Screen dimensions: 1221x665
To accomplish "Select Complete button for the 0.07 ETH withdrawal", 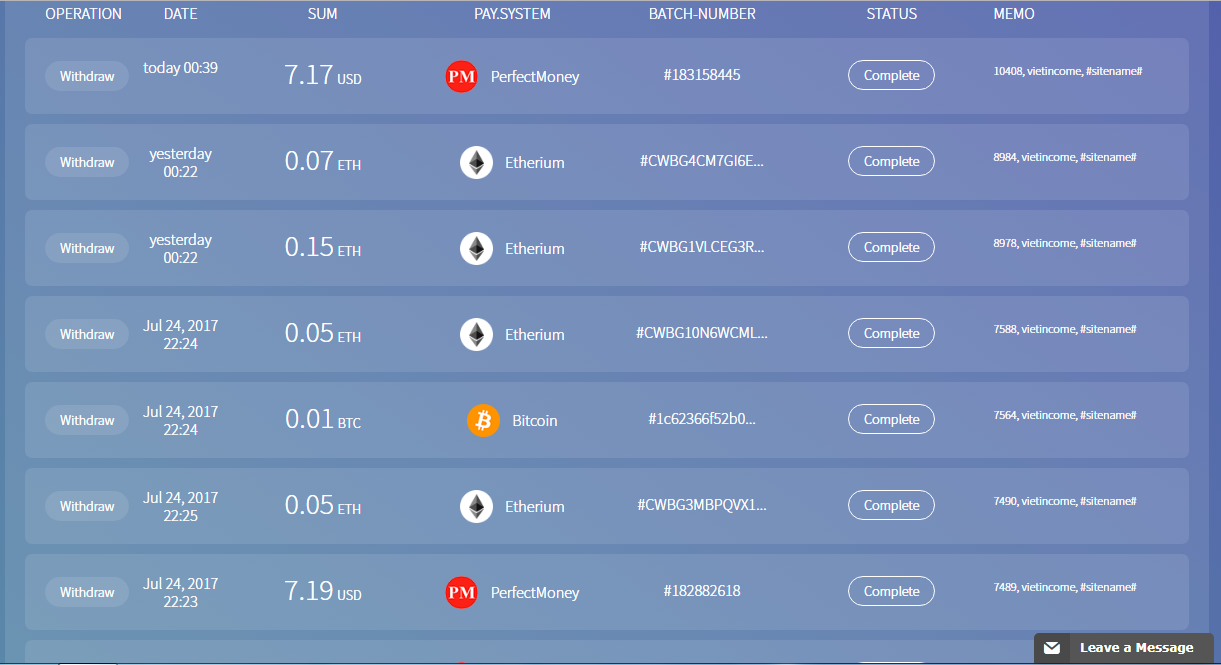I will click(x=891, y=161).
